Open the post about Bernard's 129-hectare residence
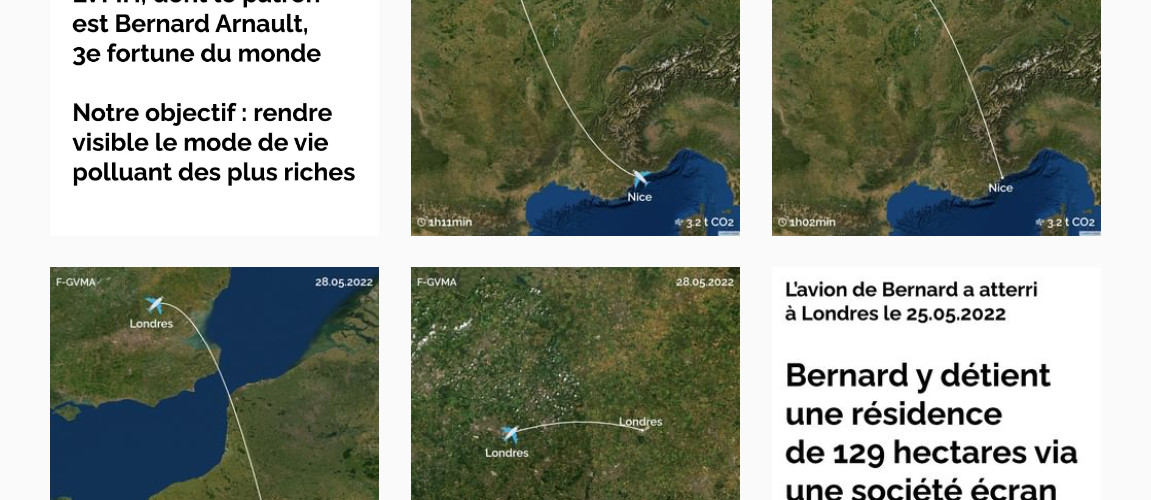The width and height of the screenshot is (1151, 500). point(936,385)
